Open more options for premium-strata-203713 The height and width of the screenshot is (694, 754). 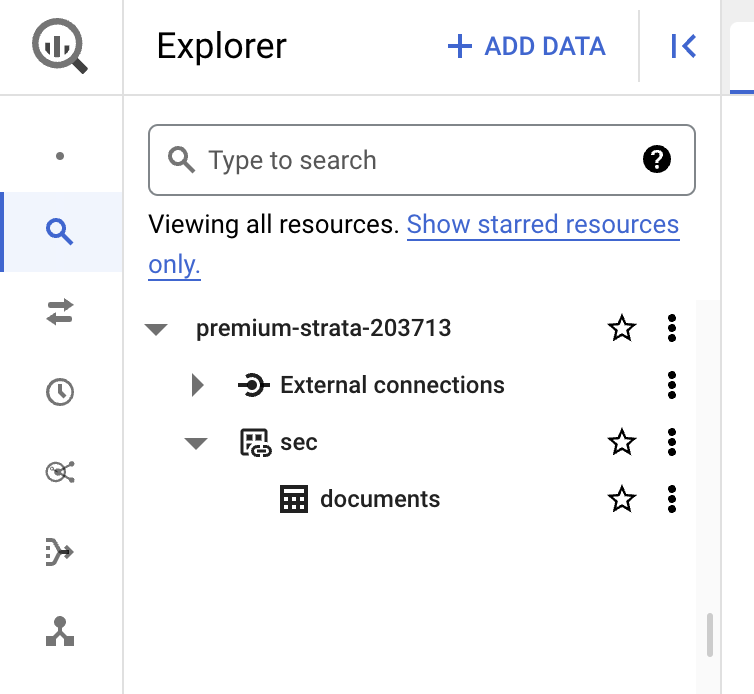pyautogui.click(x=672, y=328)
